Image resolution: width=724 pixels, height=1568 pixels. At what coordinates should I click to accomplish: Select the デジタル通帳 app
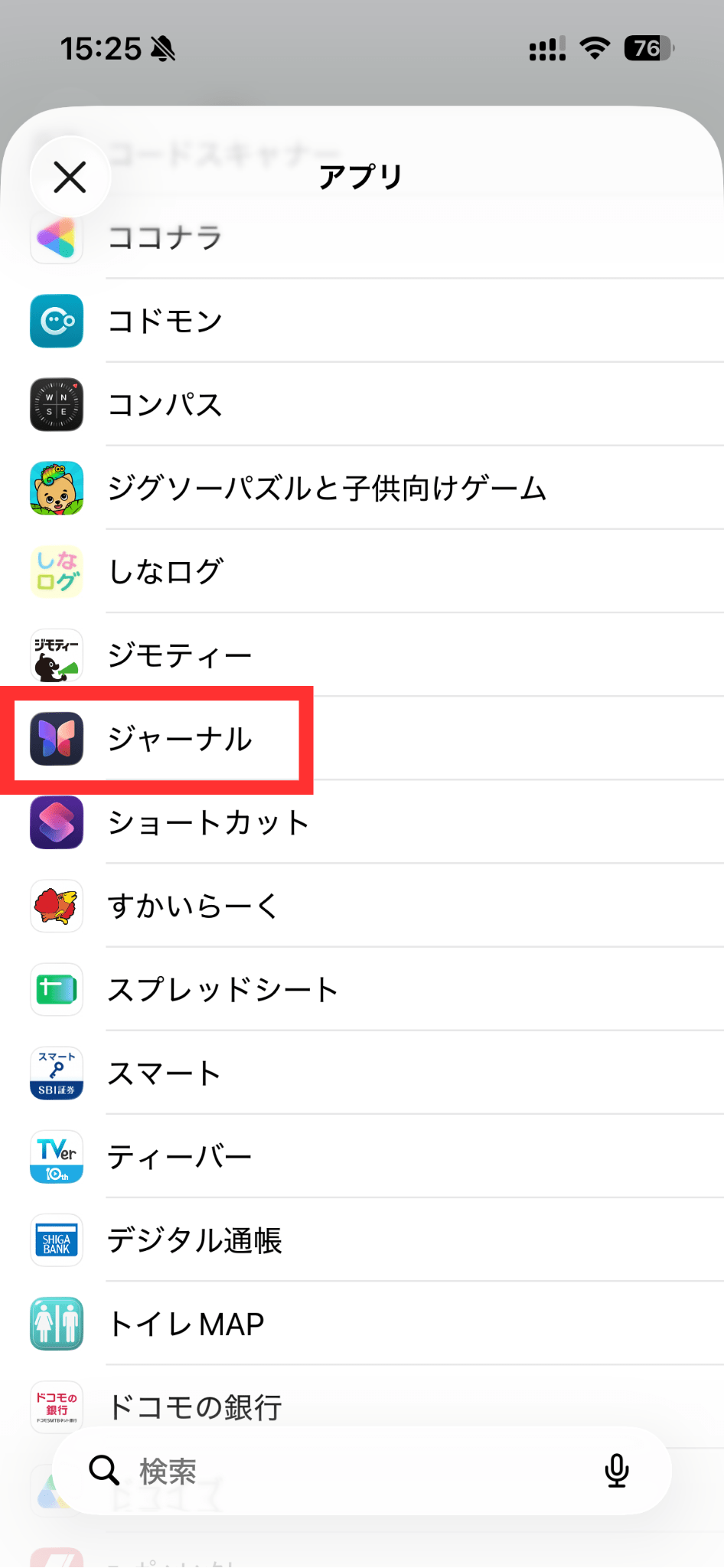(362, 1240)
